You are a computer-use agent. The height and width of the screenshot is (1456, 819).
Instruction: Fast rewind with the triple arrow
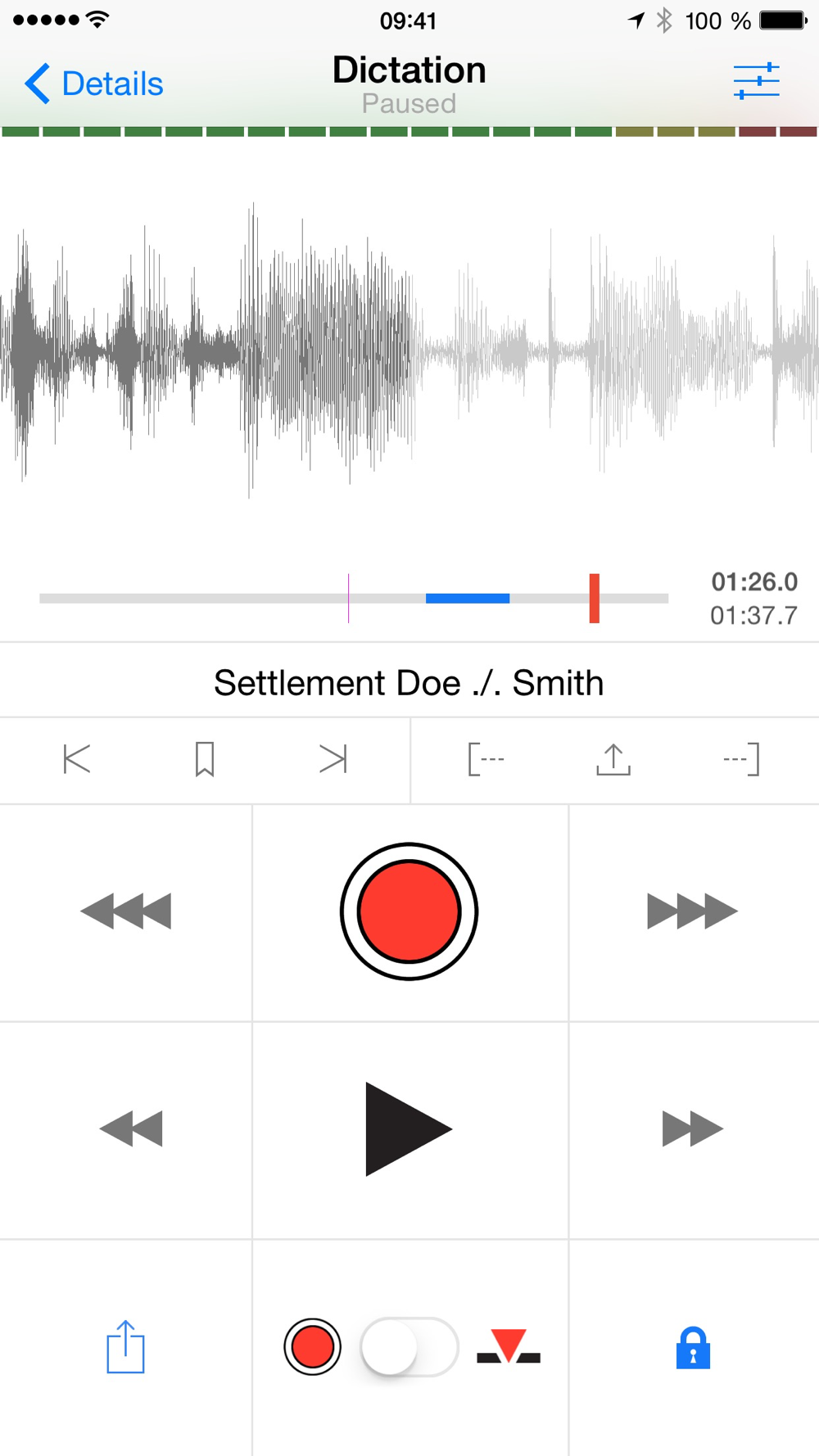click(125, 911)
